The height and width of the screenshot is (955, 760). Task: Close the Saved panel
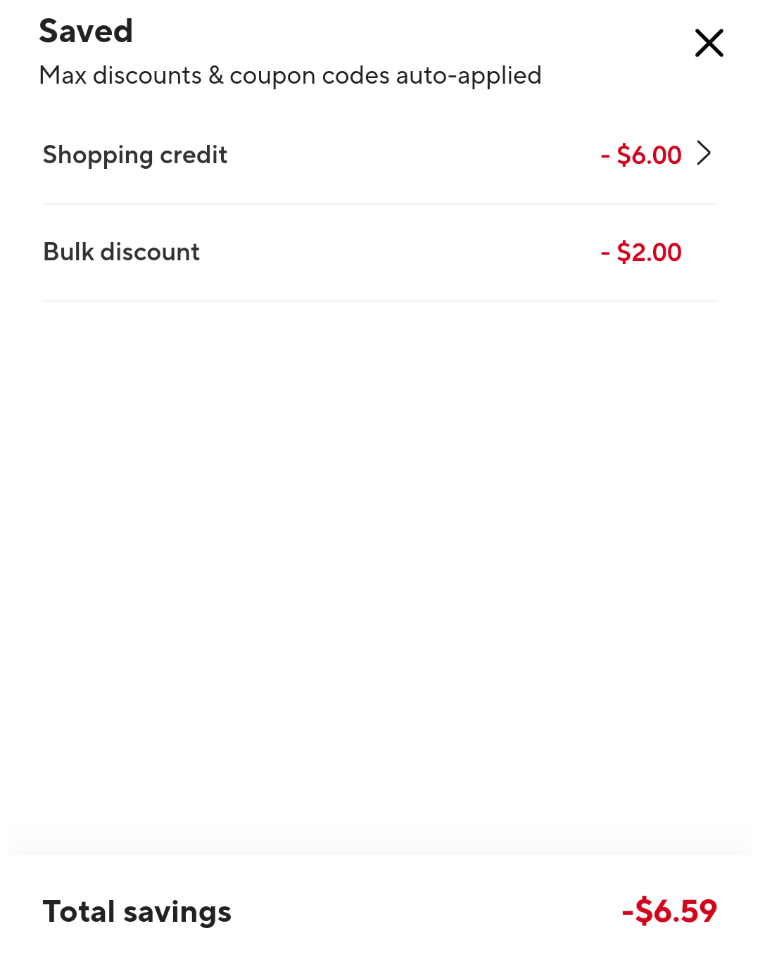[708, 43]
